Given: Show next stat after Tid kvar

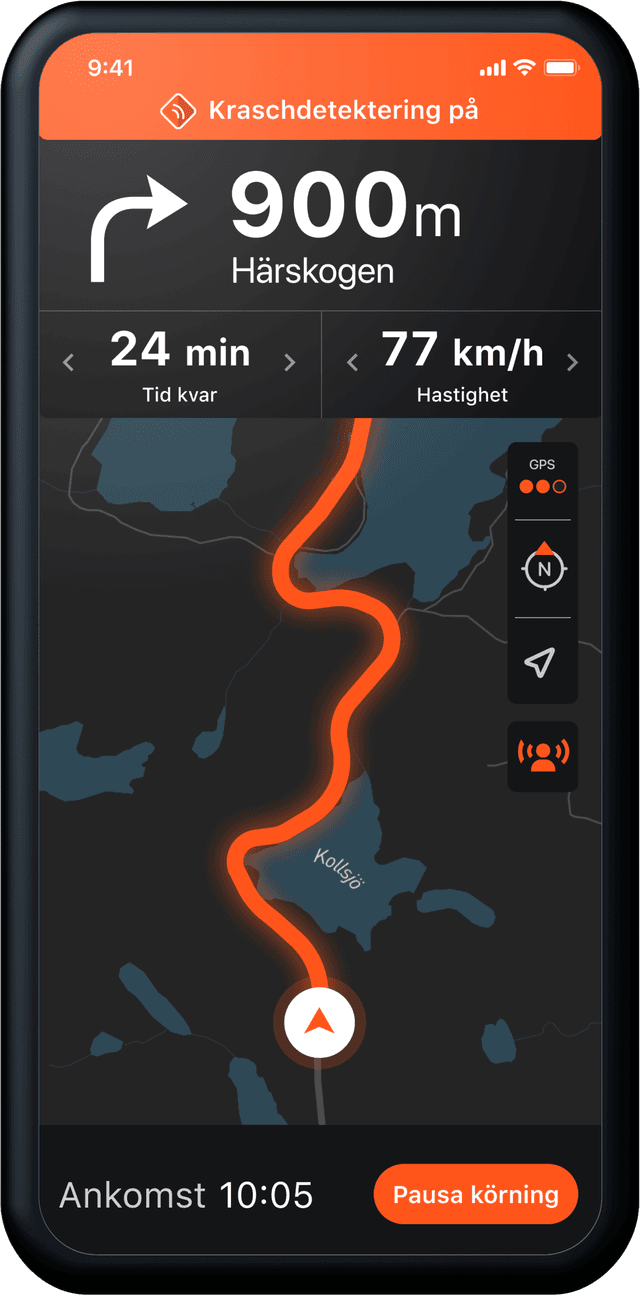Looking at the screenshot, I should pyautogui.click(x=290, y=362).
